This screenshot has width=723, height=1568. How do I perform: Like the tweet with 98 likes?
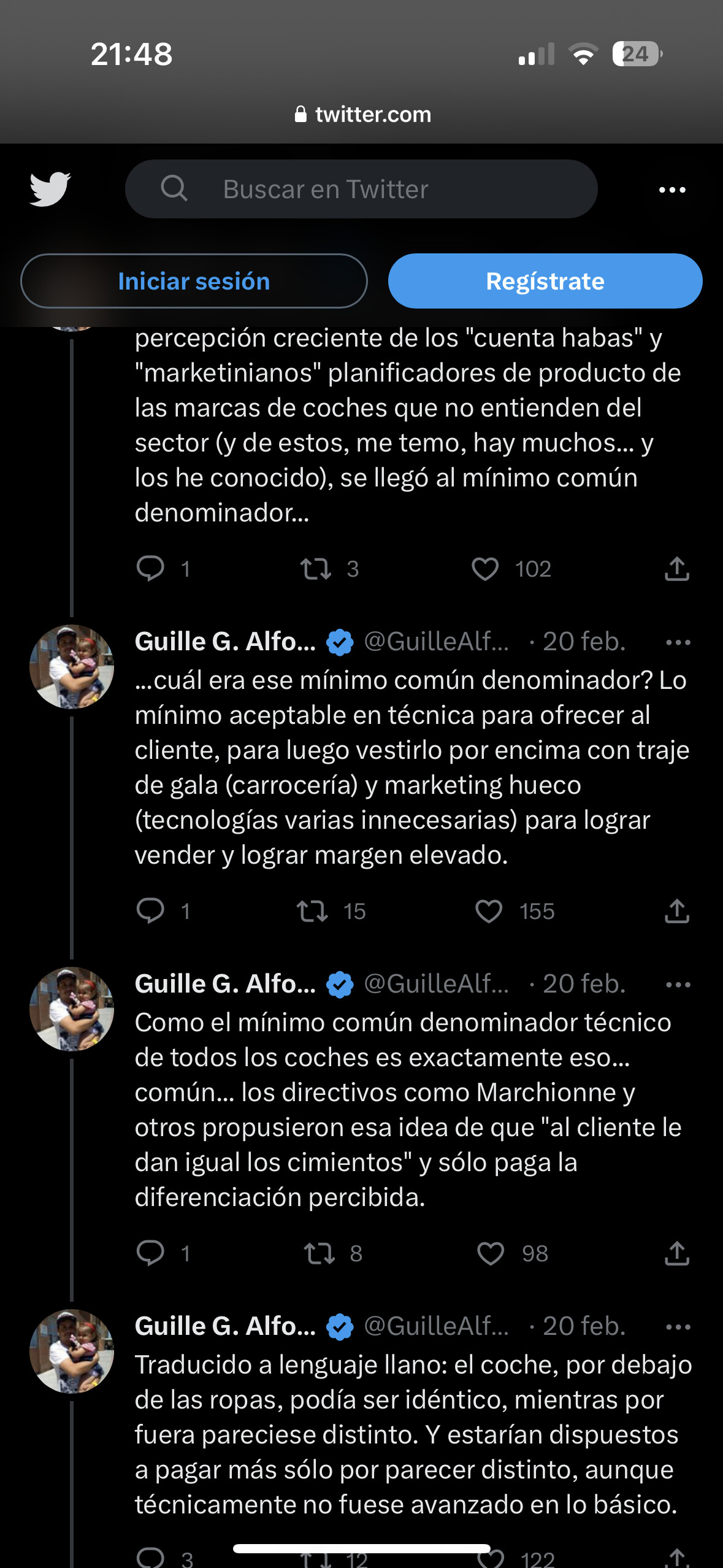[491, 1254]
